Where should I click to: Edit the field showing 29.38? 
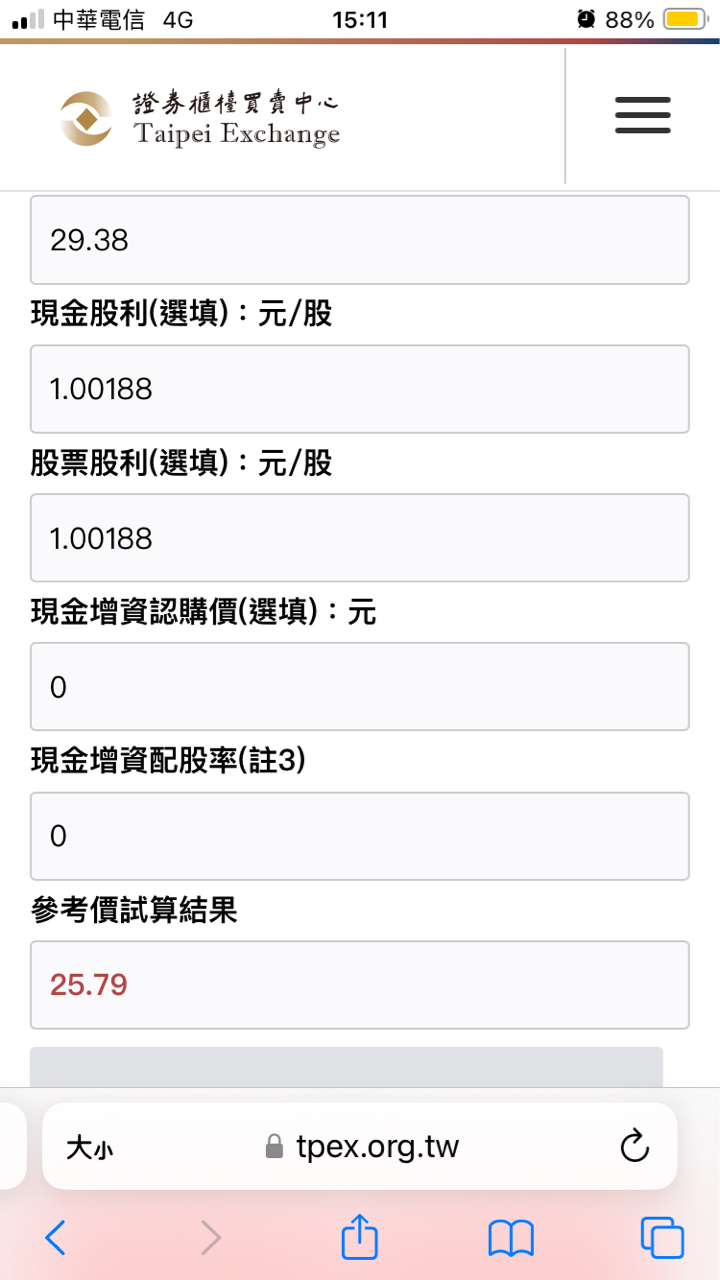(359, 240)
